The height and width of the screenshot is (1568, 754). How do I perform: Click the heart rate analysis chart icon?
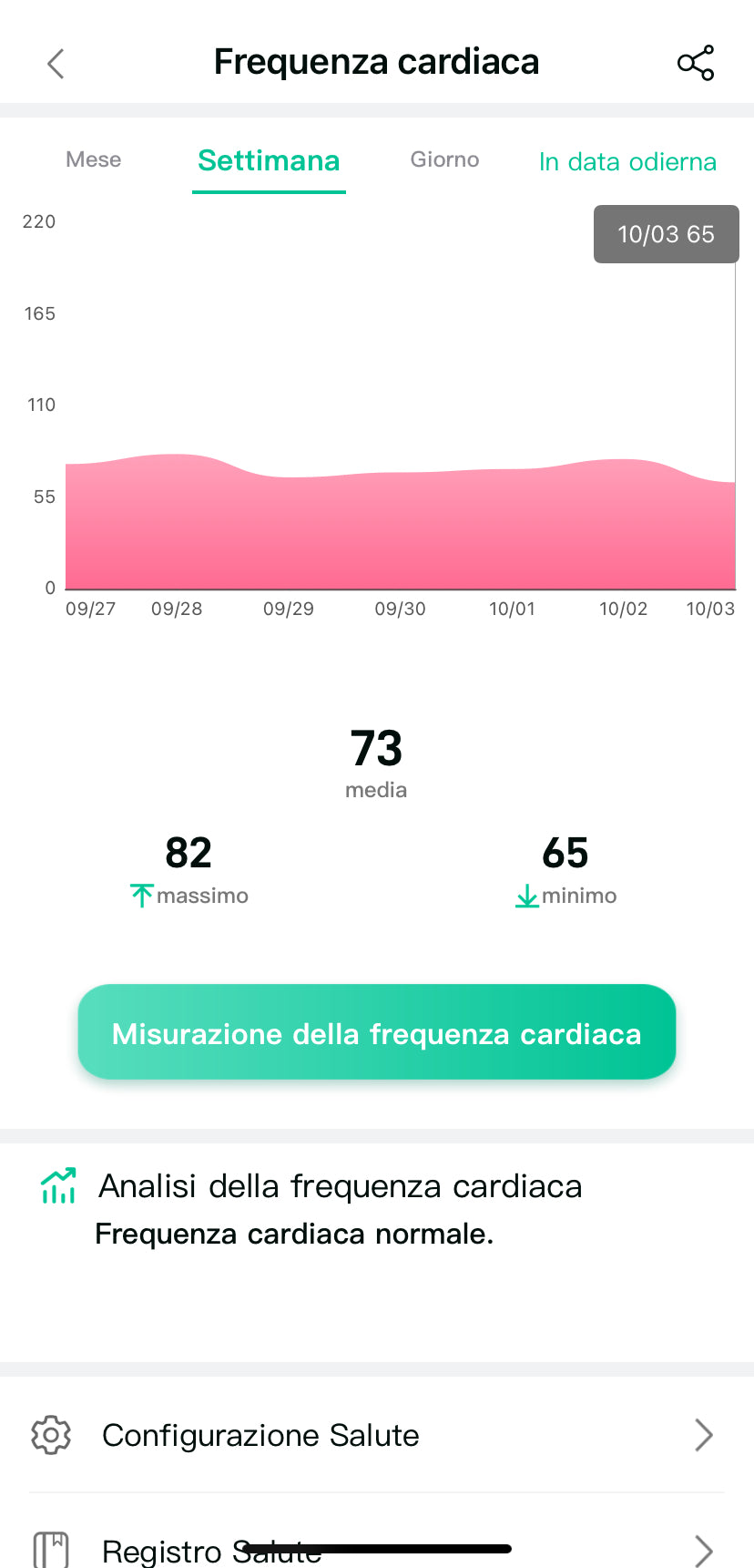coord(57,1185)
